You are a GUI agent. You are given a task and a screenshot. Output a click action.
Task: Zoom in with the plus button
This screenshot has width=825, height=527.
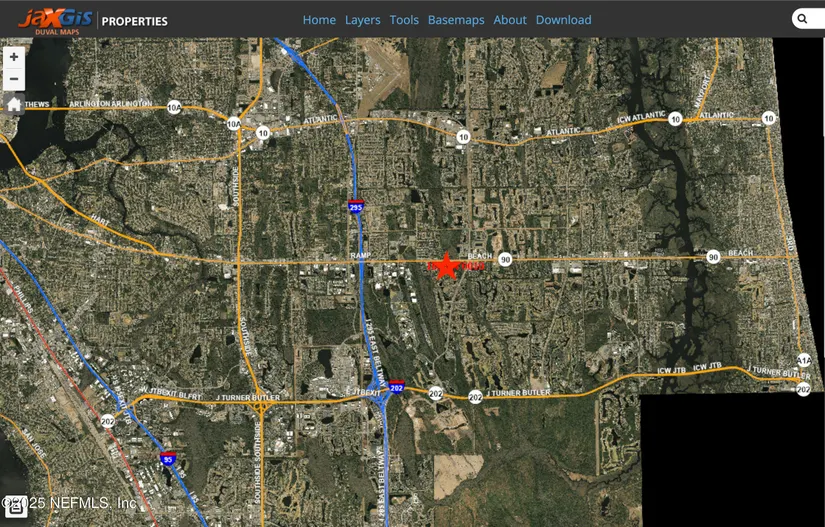click(x=14, y=57)
